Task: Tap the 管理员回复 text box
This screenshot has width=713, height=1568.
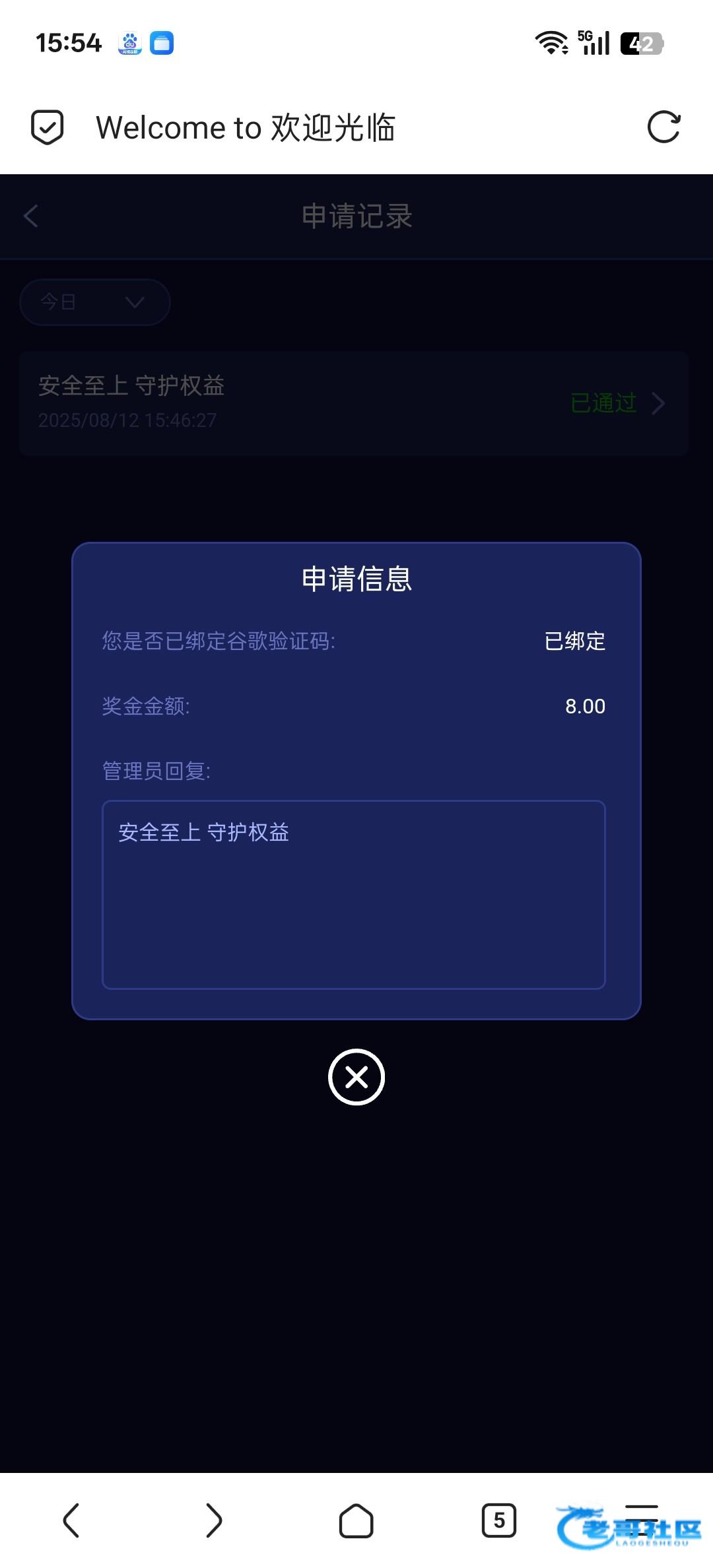Action: (x=354, y=895)
